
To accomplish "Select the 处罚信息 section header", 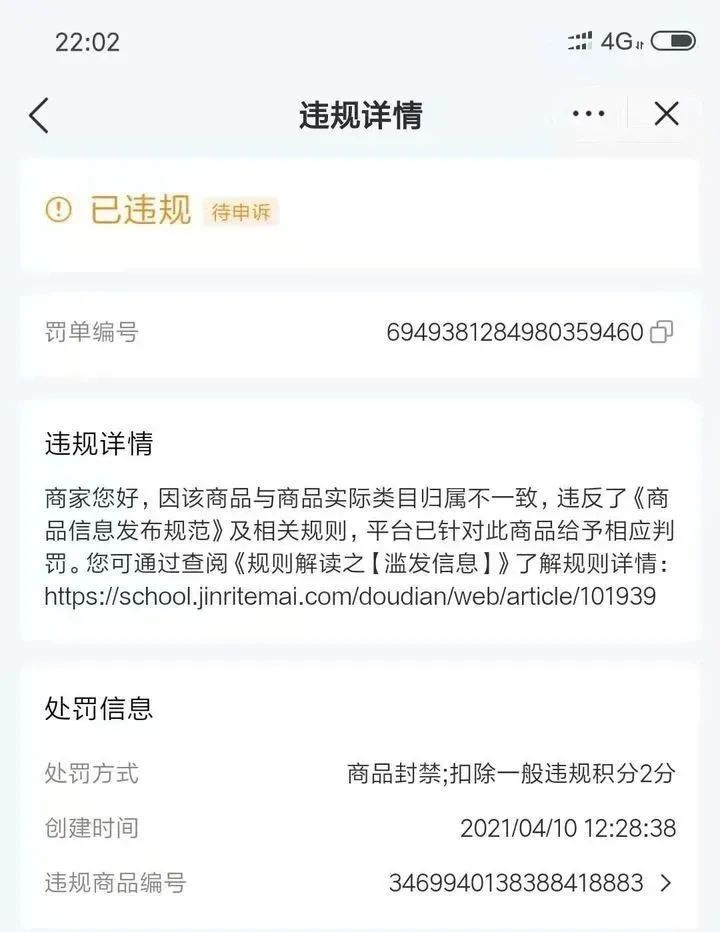I will tap(100, 709).
